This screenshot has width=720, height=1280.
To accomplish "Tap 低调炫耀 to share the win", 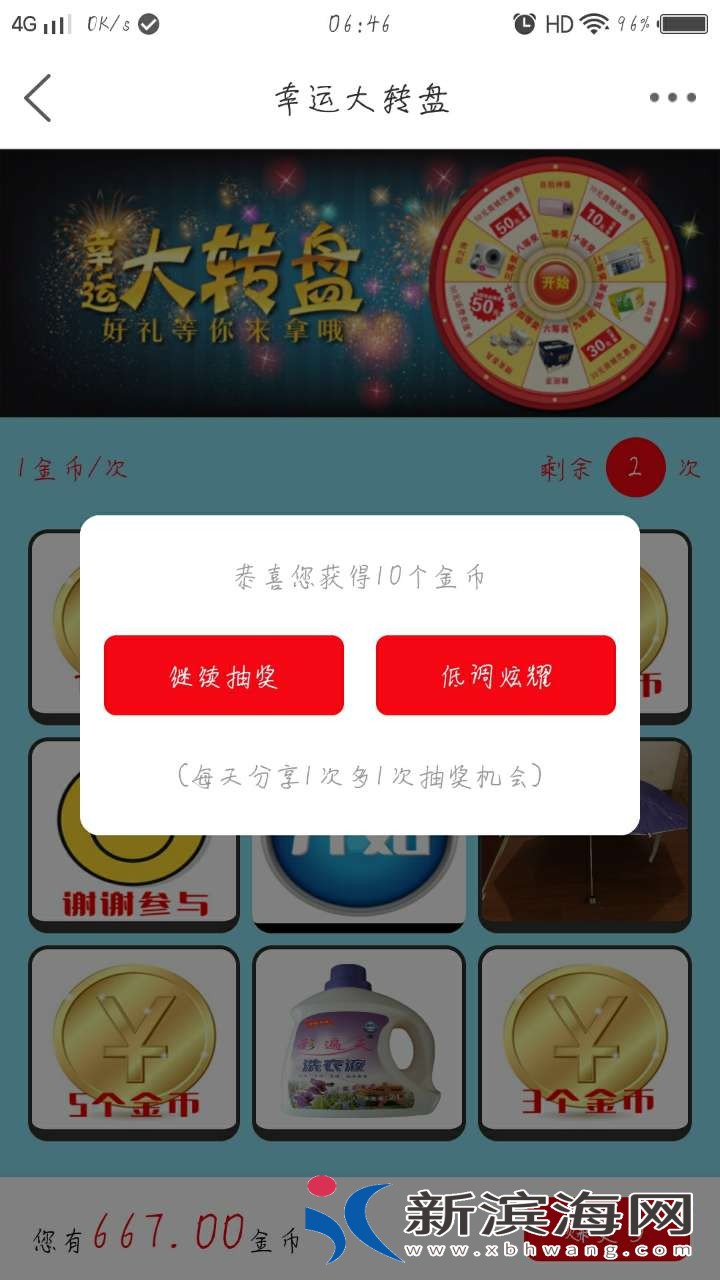I will point(496,676).
